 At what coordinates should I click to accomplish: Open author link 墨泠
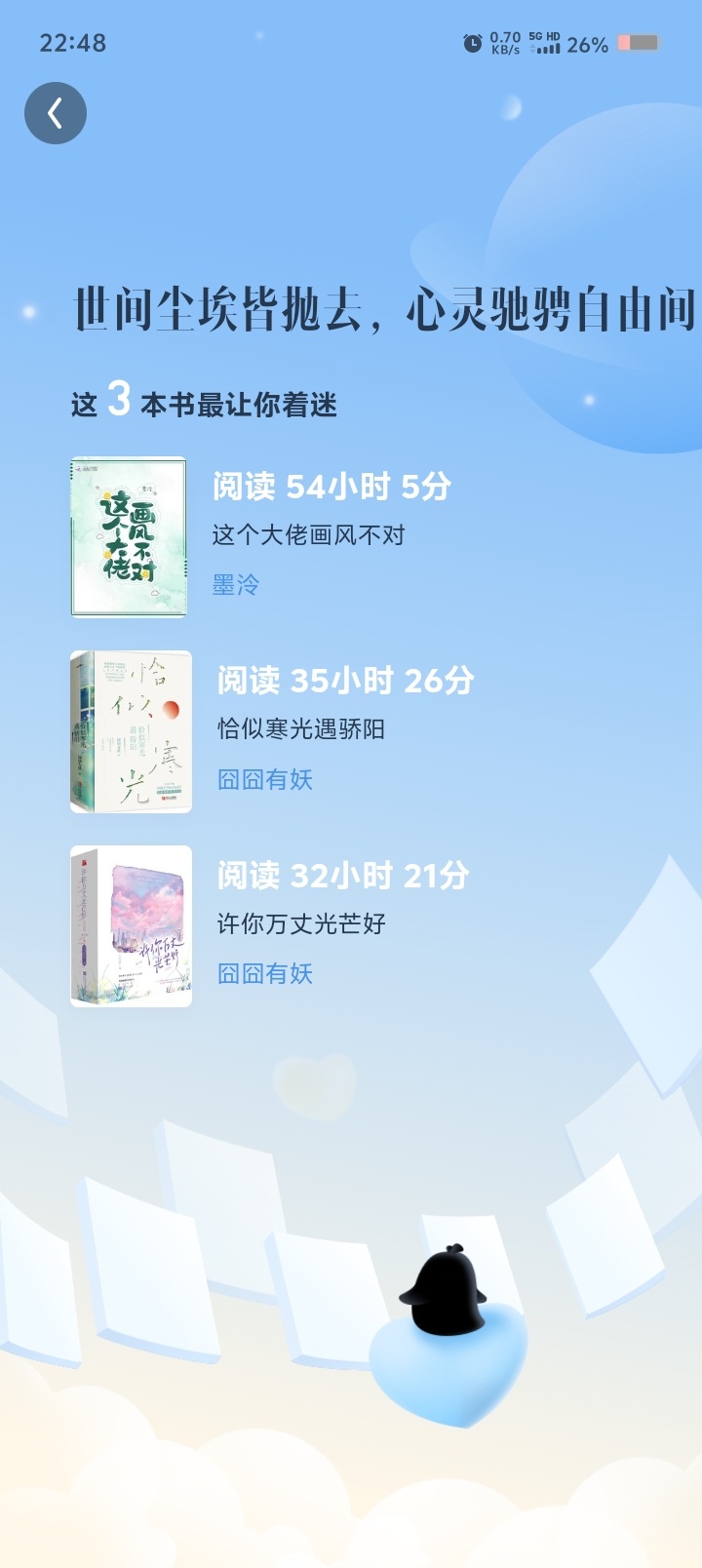pyautogui.click(x=236, y=585)
